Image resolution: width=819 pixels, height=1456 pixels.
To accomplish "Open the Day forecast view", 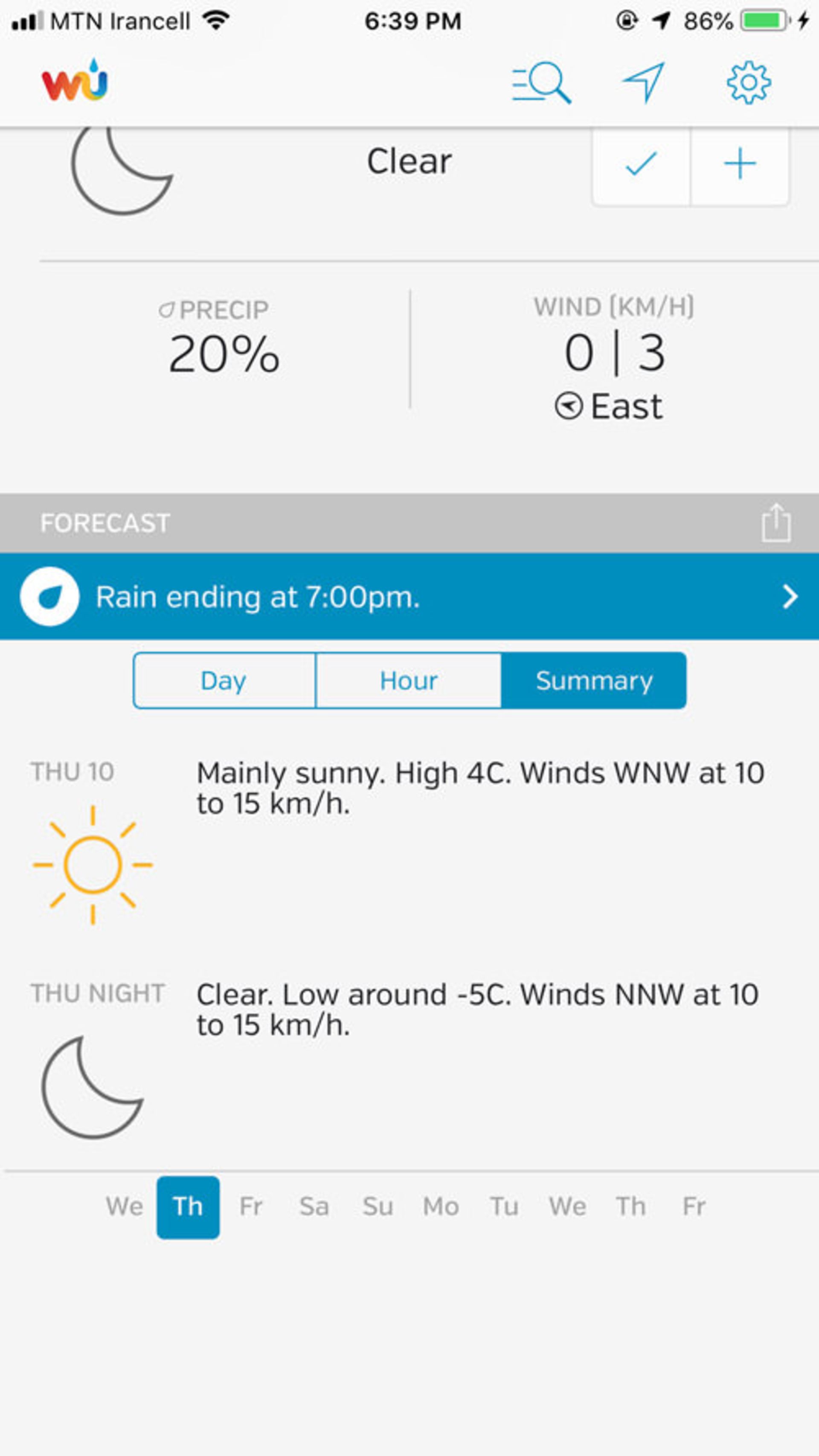I will coord(224,680).
